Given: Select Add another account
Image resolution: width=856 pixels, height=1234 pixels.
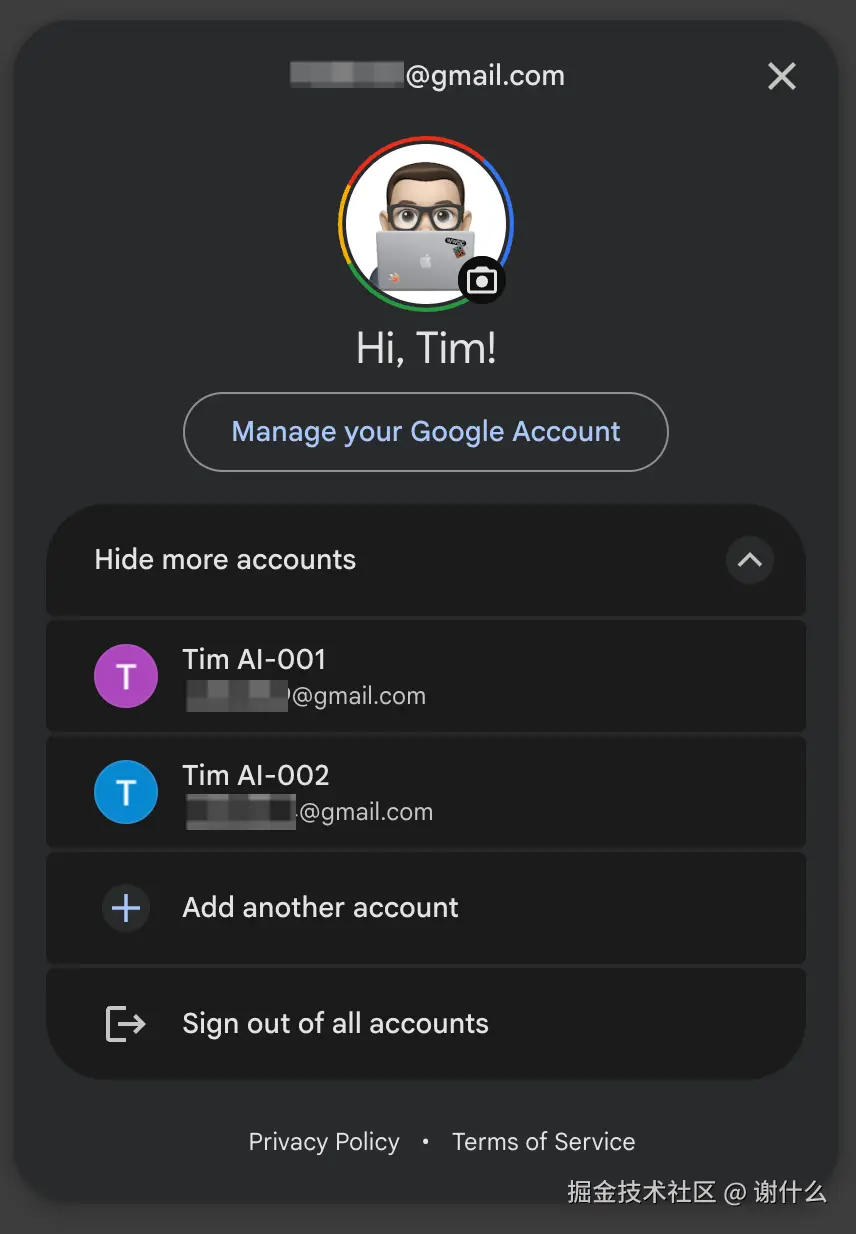Looking at the screenshot, I should tap(425, 908).
